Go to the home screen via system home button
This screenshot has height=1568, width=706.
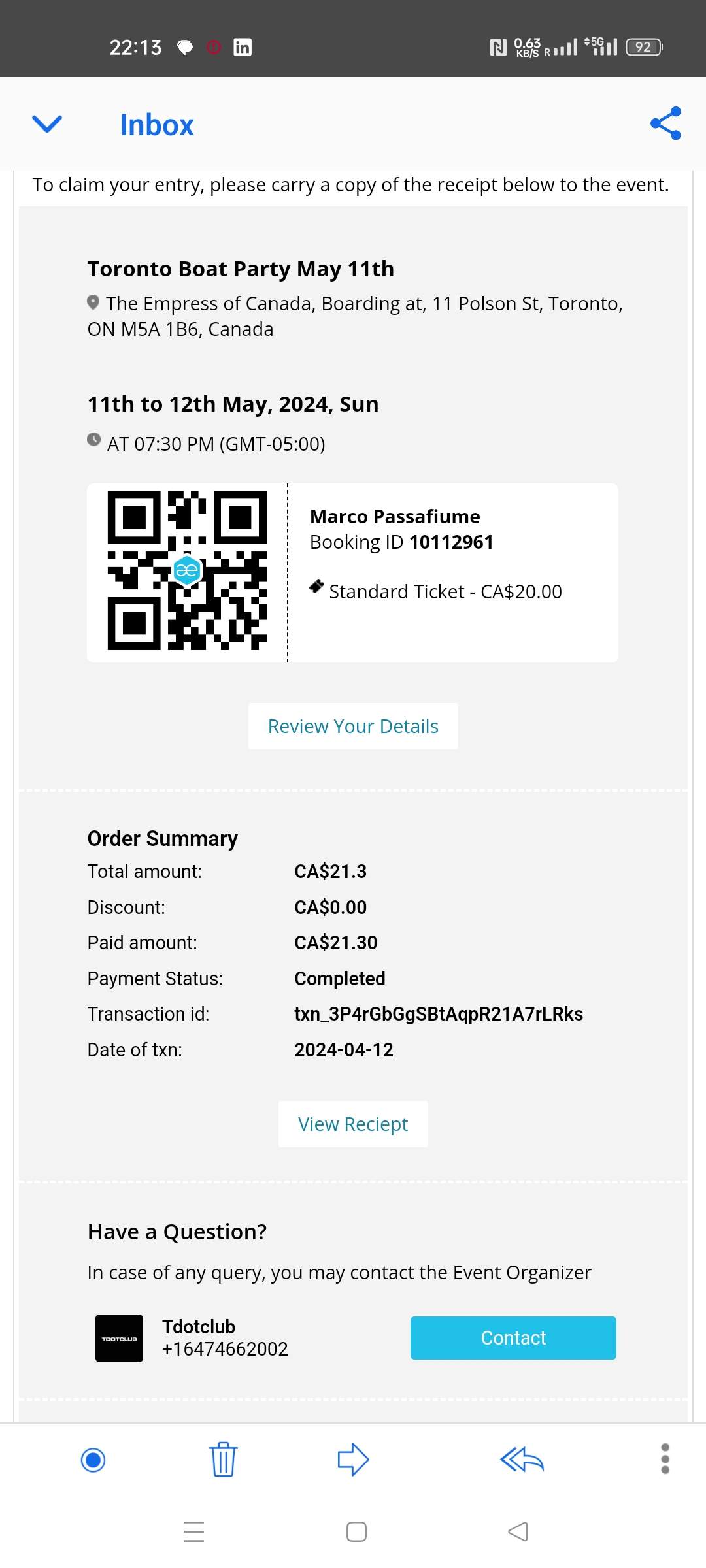(356, 1531)
